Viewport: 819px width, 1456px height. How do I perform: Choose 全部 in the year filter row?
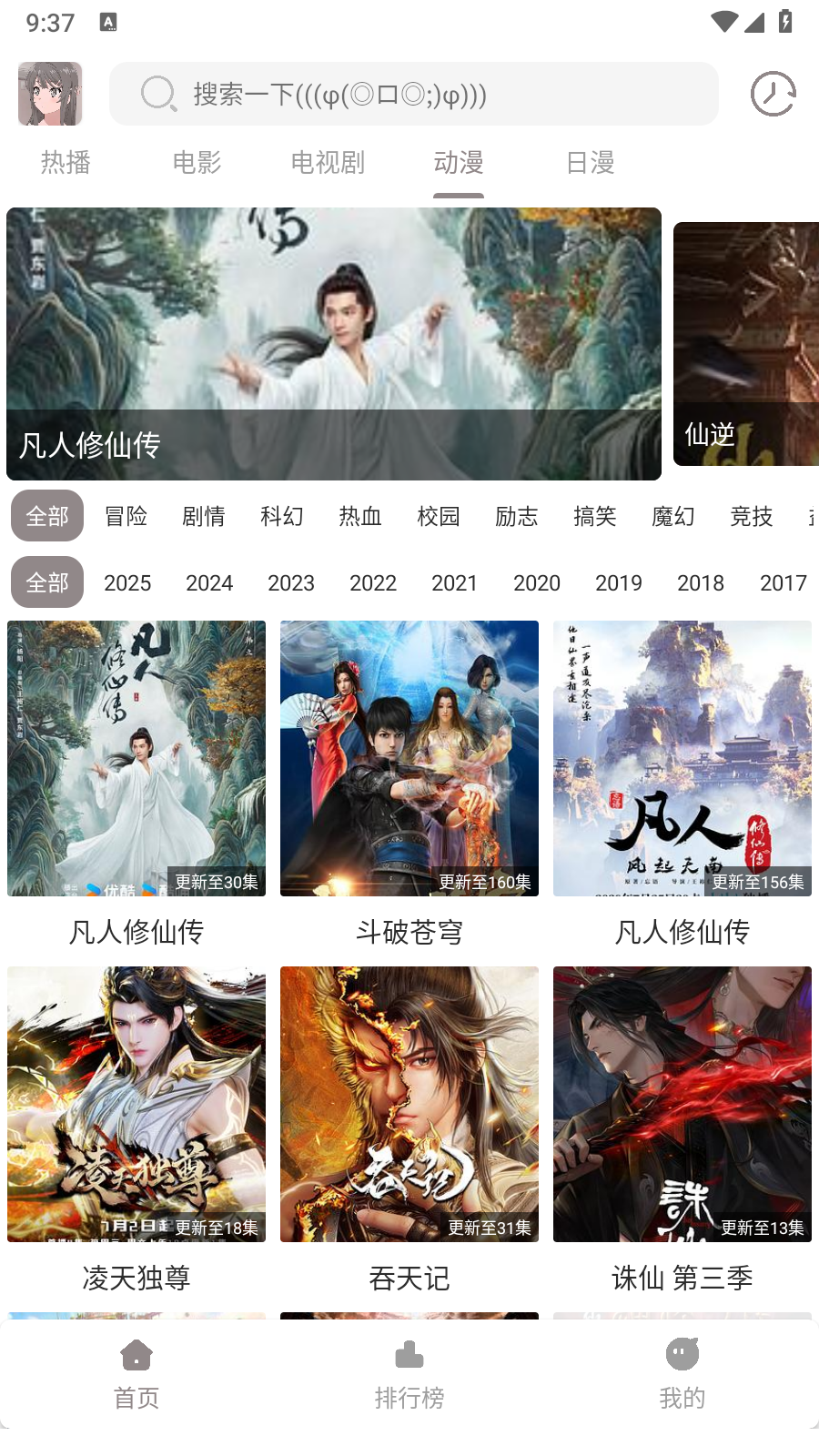pyautogui.click(x=46, y=582)
